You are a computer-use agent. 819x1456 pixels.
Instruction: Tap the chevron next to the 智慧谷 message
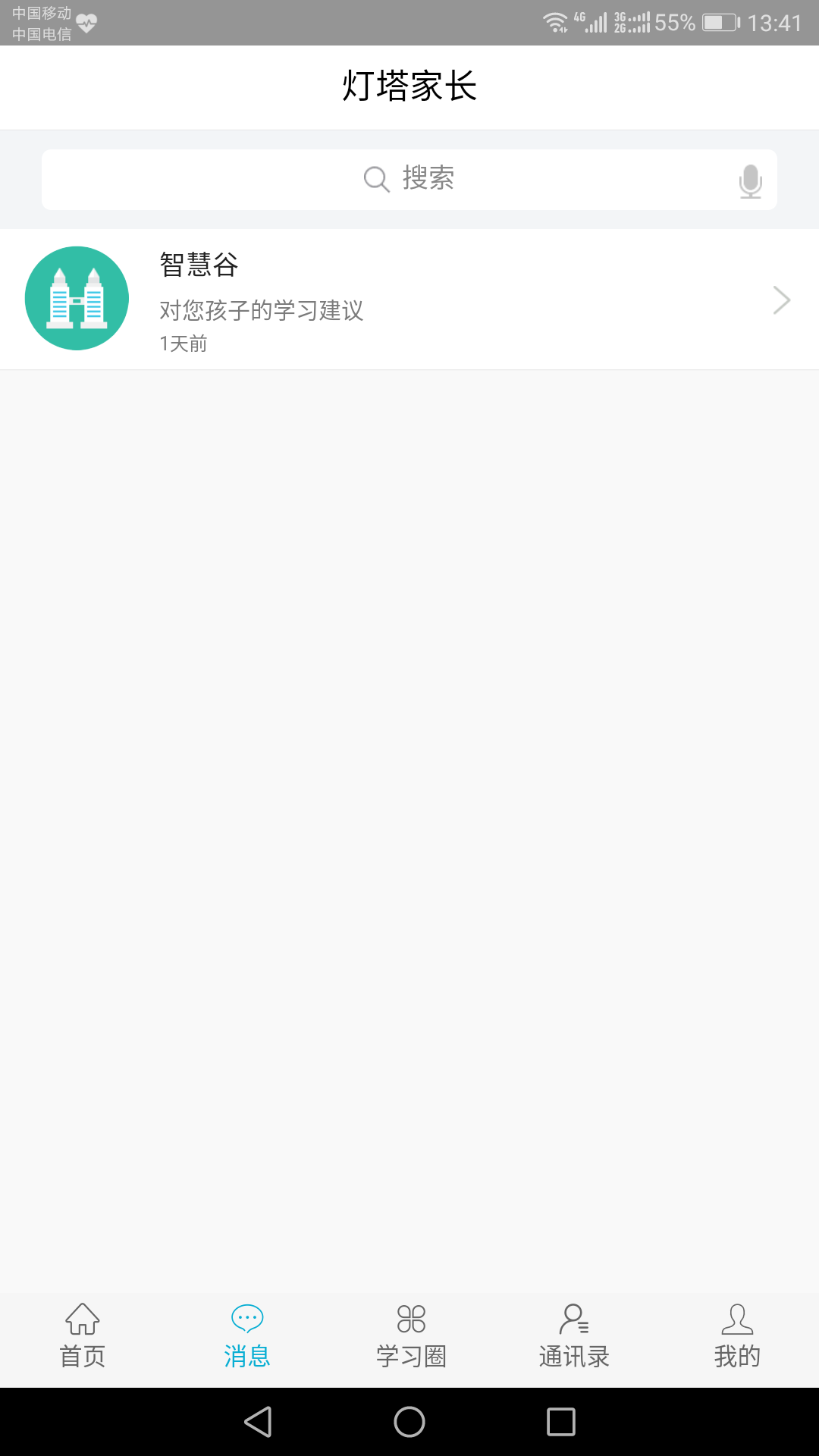click(782, 300)
